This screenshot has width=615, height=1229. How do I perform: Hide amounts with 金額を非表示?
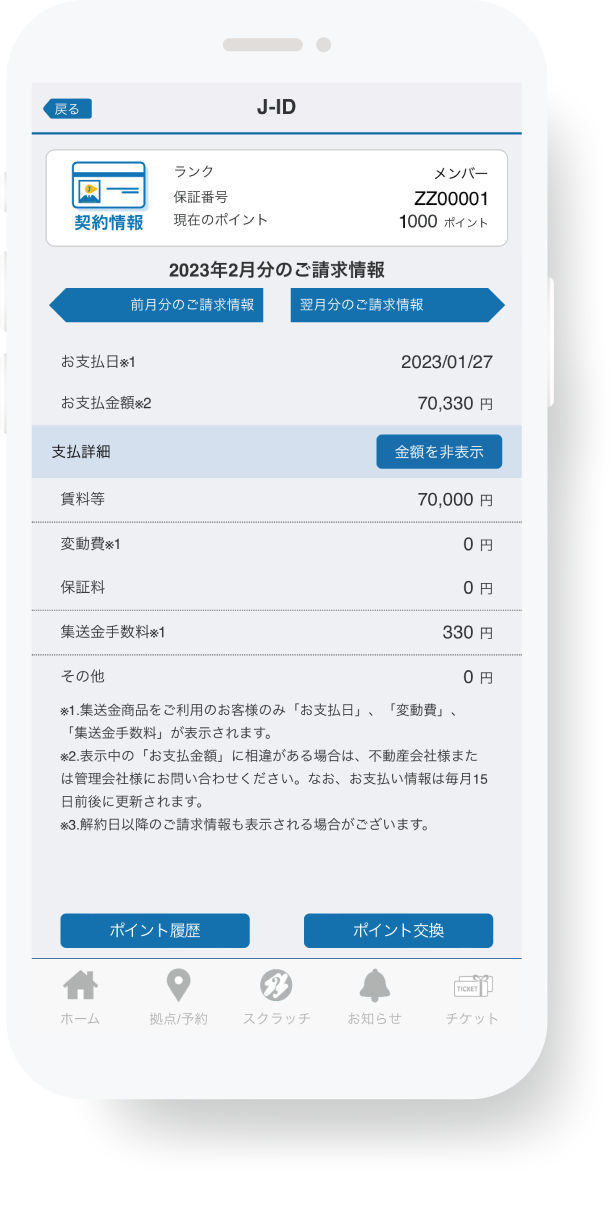click(439, 452)
